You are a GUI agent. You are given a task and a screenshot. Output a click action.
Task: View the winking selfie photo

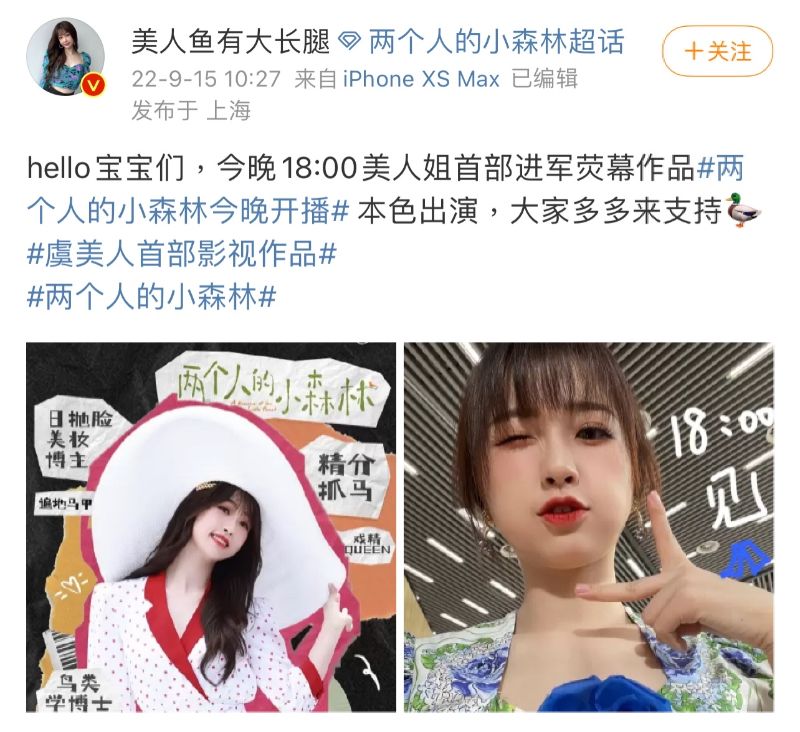pyautogui.click(x=588, y=526)
